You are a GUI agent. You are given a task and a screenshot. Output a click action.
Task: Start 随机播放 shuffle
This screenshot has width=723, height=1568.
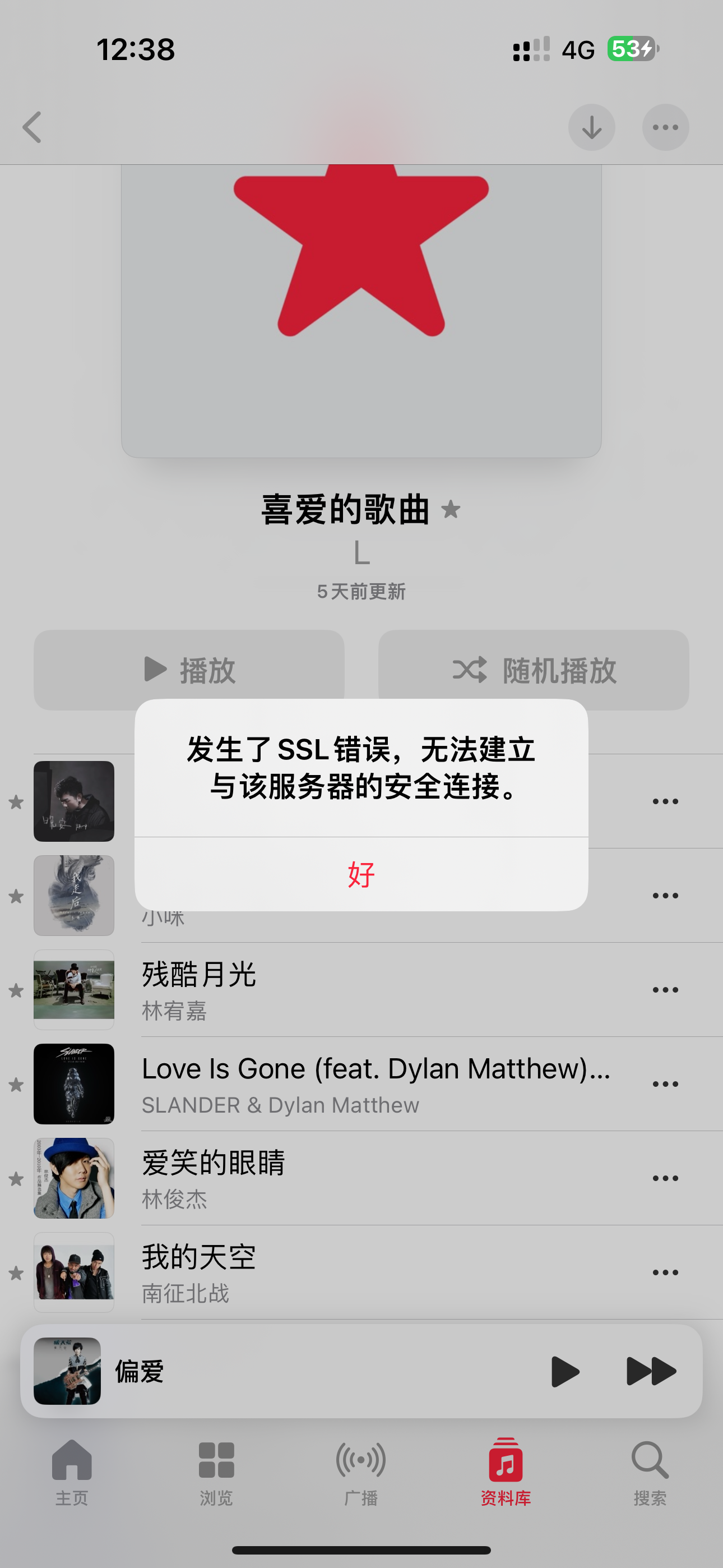pos(533,669)
